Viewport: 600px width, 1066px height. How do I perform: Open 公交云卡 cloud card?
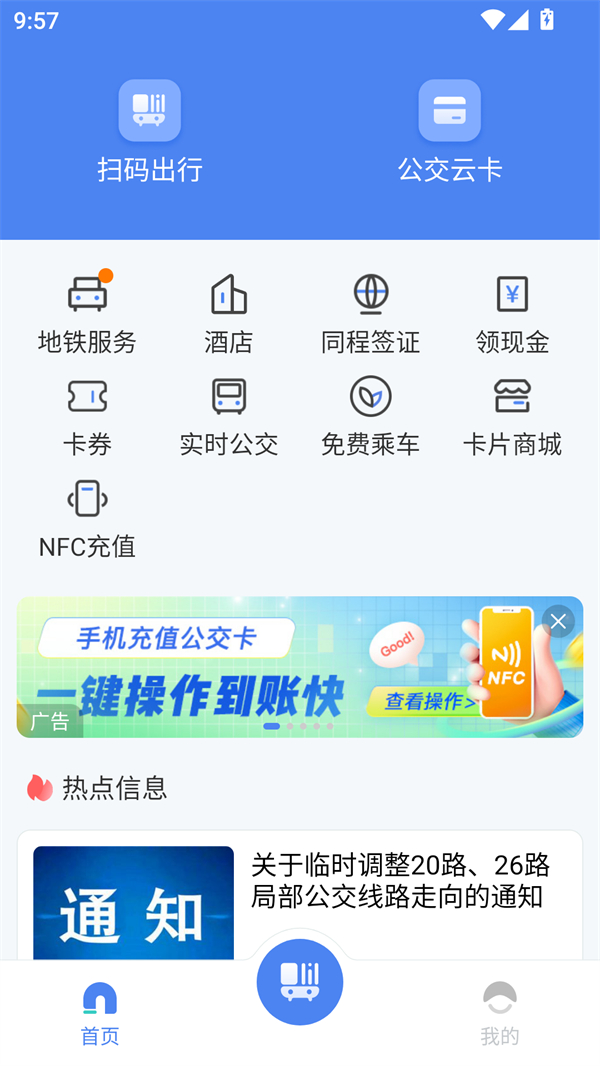tap(450, 130)
